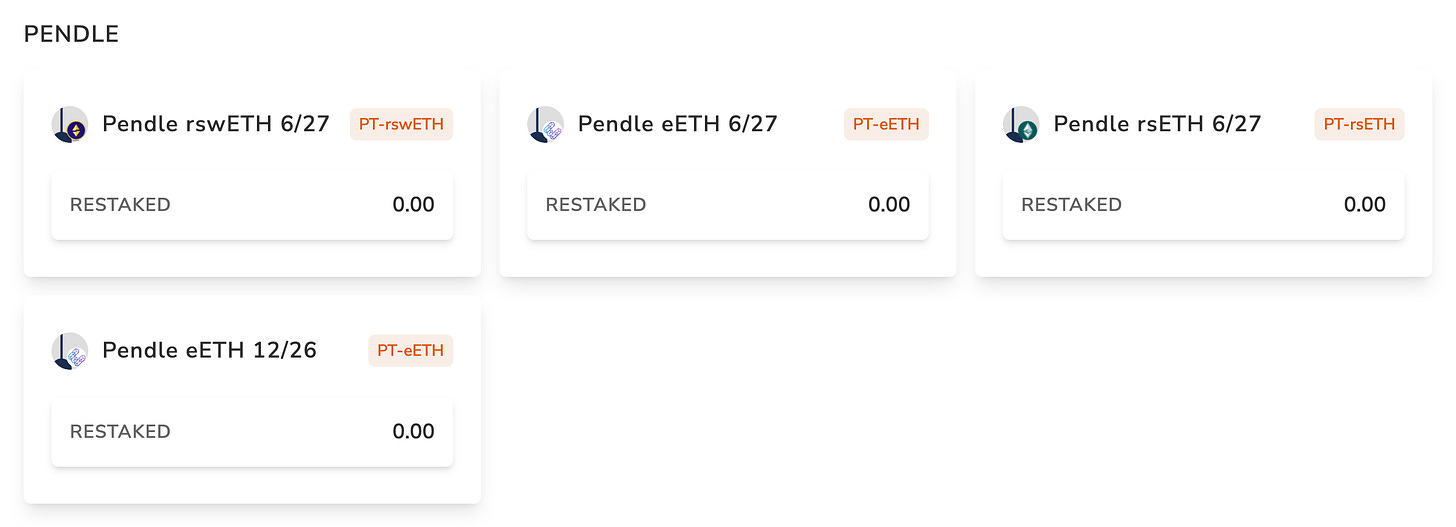This screenshot has height=527, width=1456.
Task: Open the Pendle eETH 12/26 card
Action: [252, 400]
